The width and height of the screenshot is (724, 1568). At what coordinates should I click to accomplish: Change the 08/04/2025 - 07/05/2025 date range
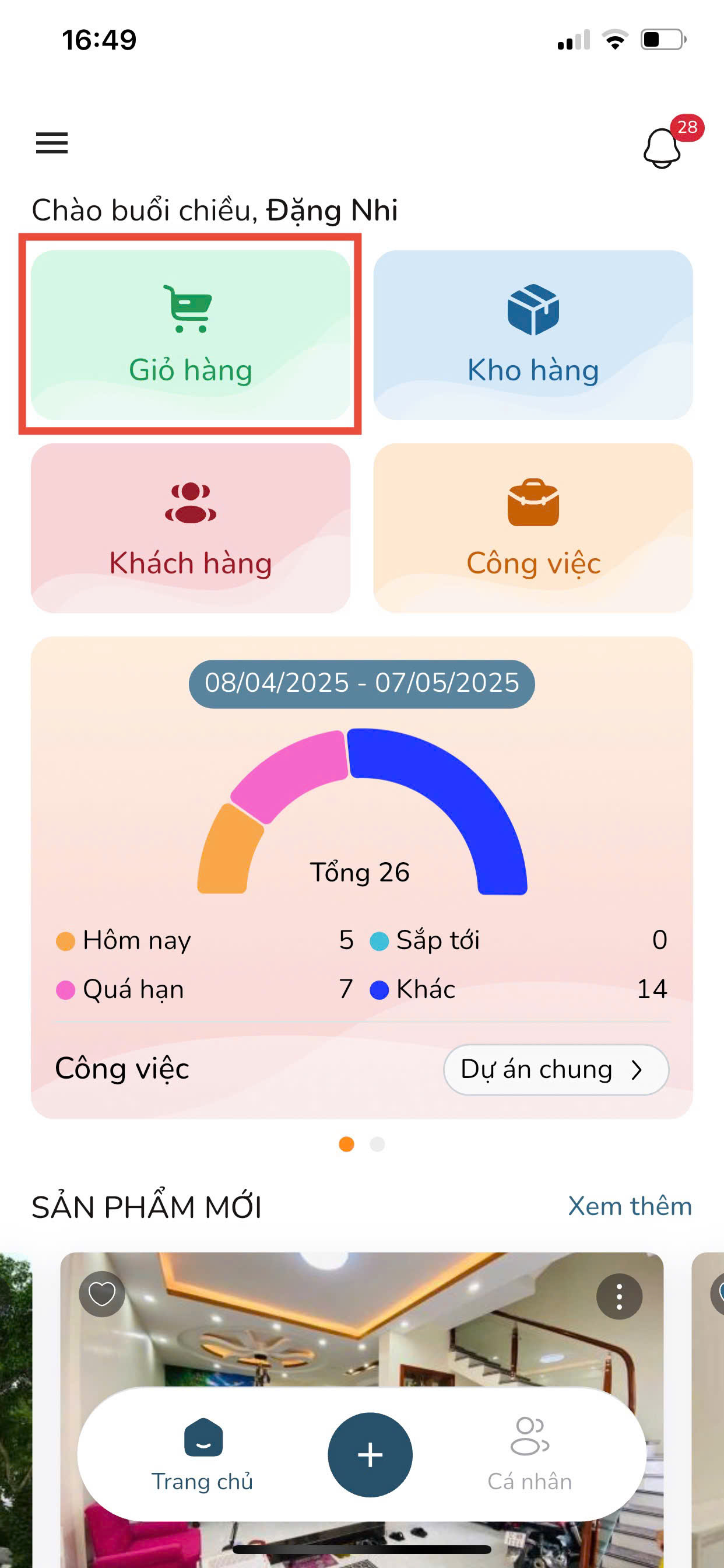[361, 684]
